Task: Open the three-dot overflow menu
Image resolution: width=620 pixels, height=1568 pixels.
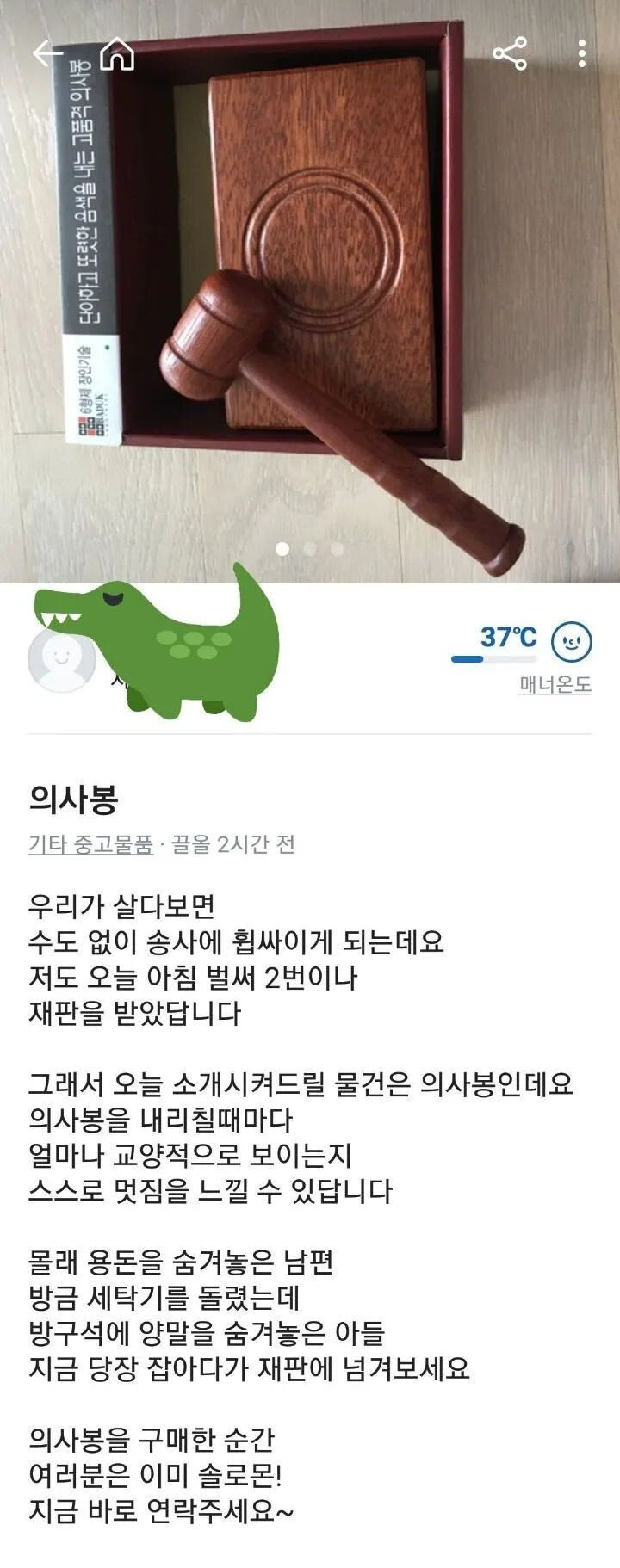Action: [582, 53]
